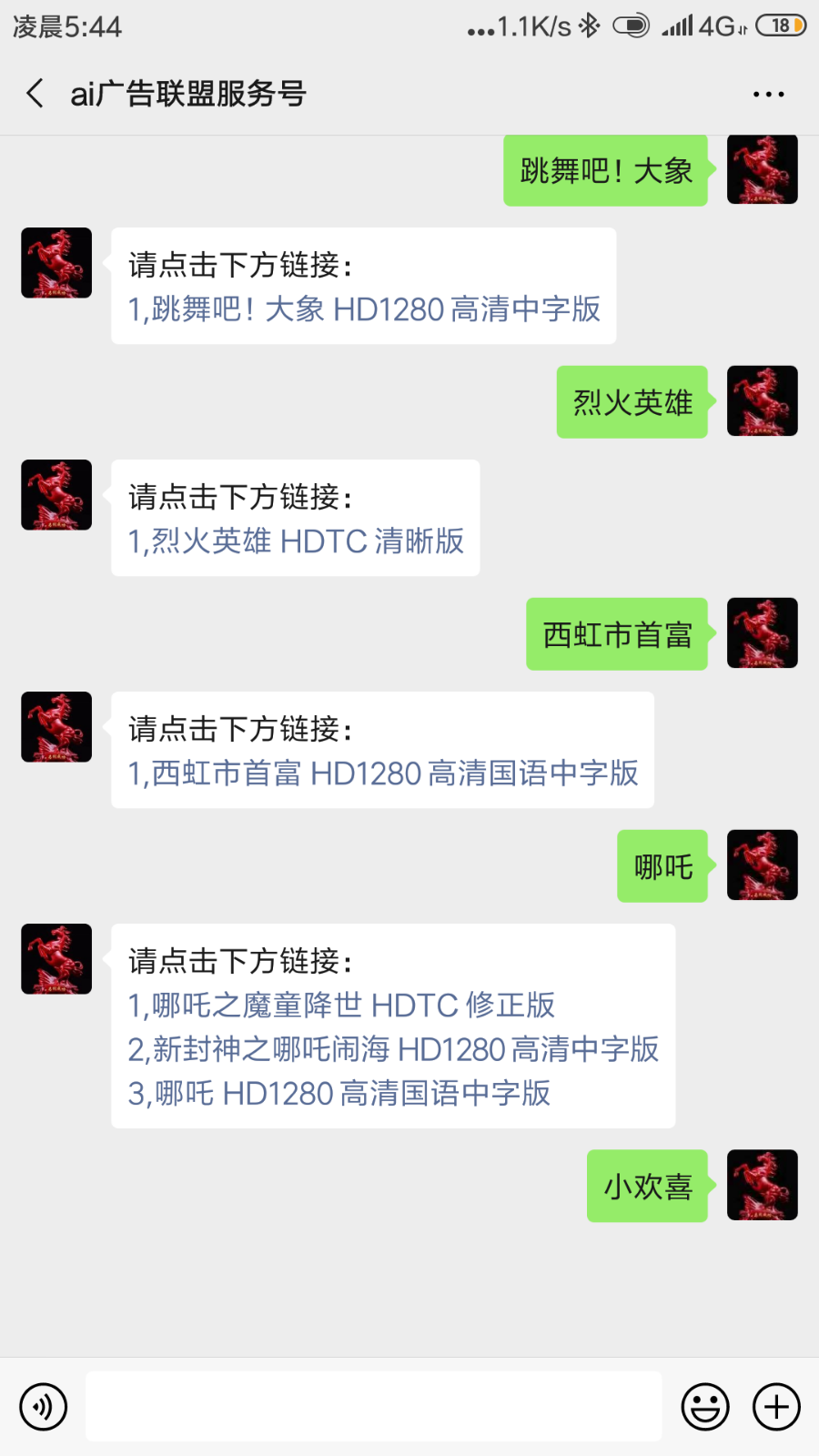Open link 哪吒 HD1280 高清国语中字版
The width and height of the screenshot is (819, 1456).
[x=339, y=1093]
